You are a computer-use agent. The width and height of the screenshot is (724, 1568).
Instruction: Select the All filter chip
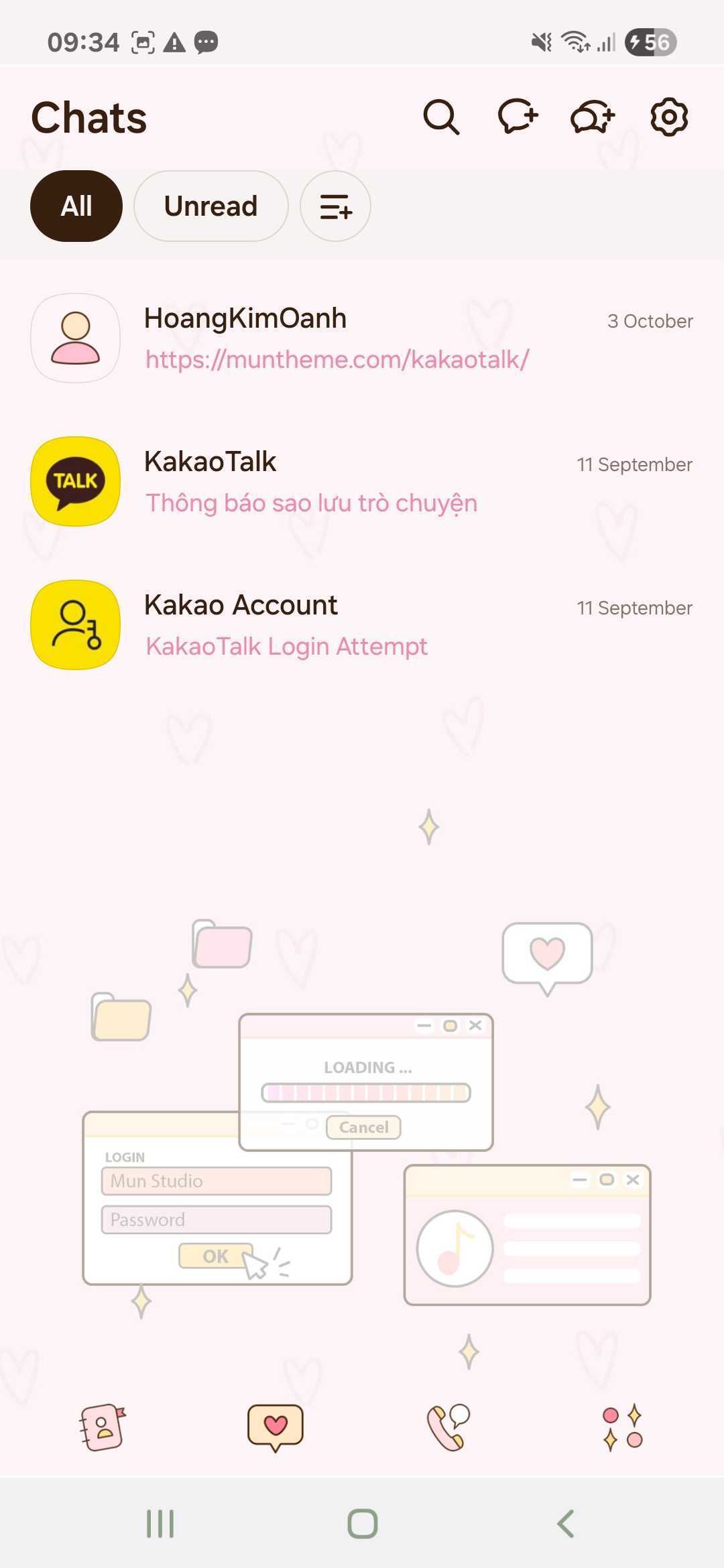(76, 206)
